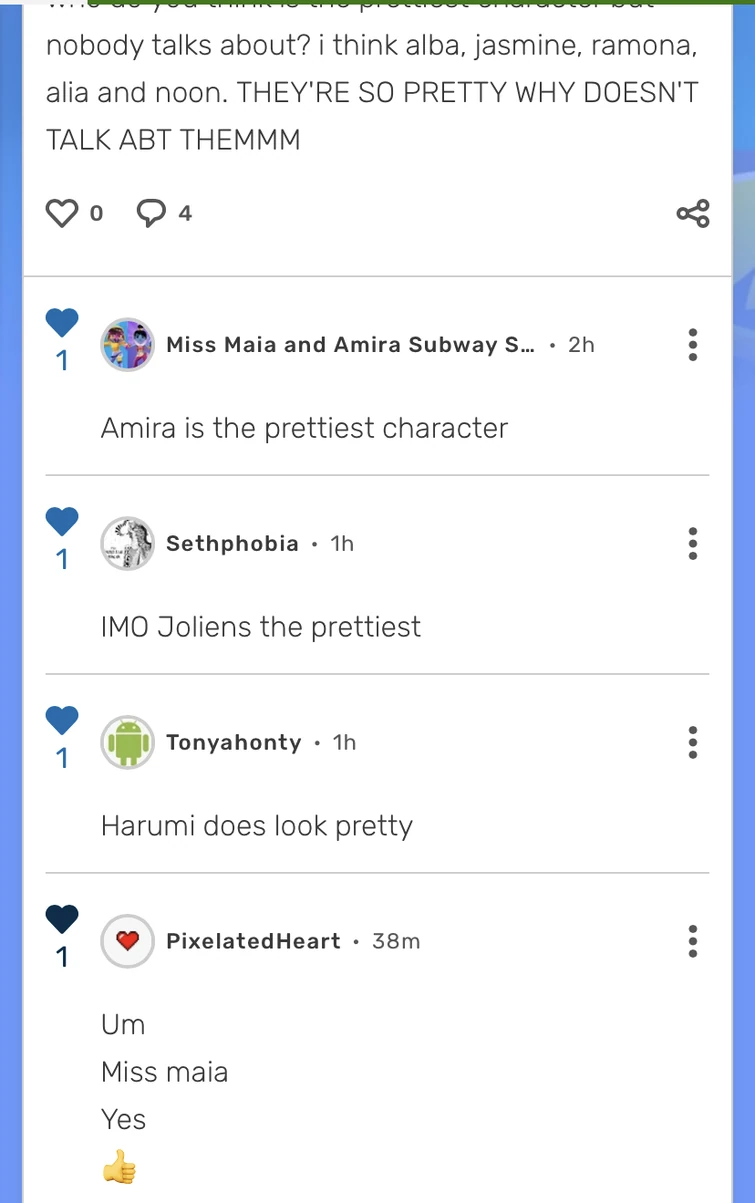The width and height of the screenshot is (755, 1203).
Task: Tap the dark heart on PixelatedHeart's comment
Action: tap(61, 919)
